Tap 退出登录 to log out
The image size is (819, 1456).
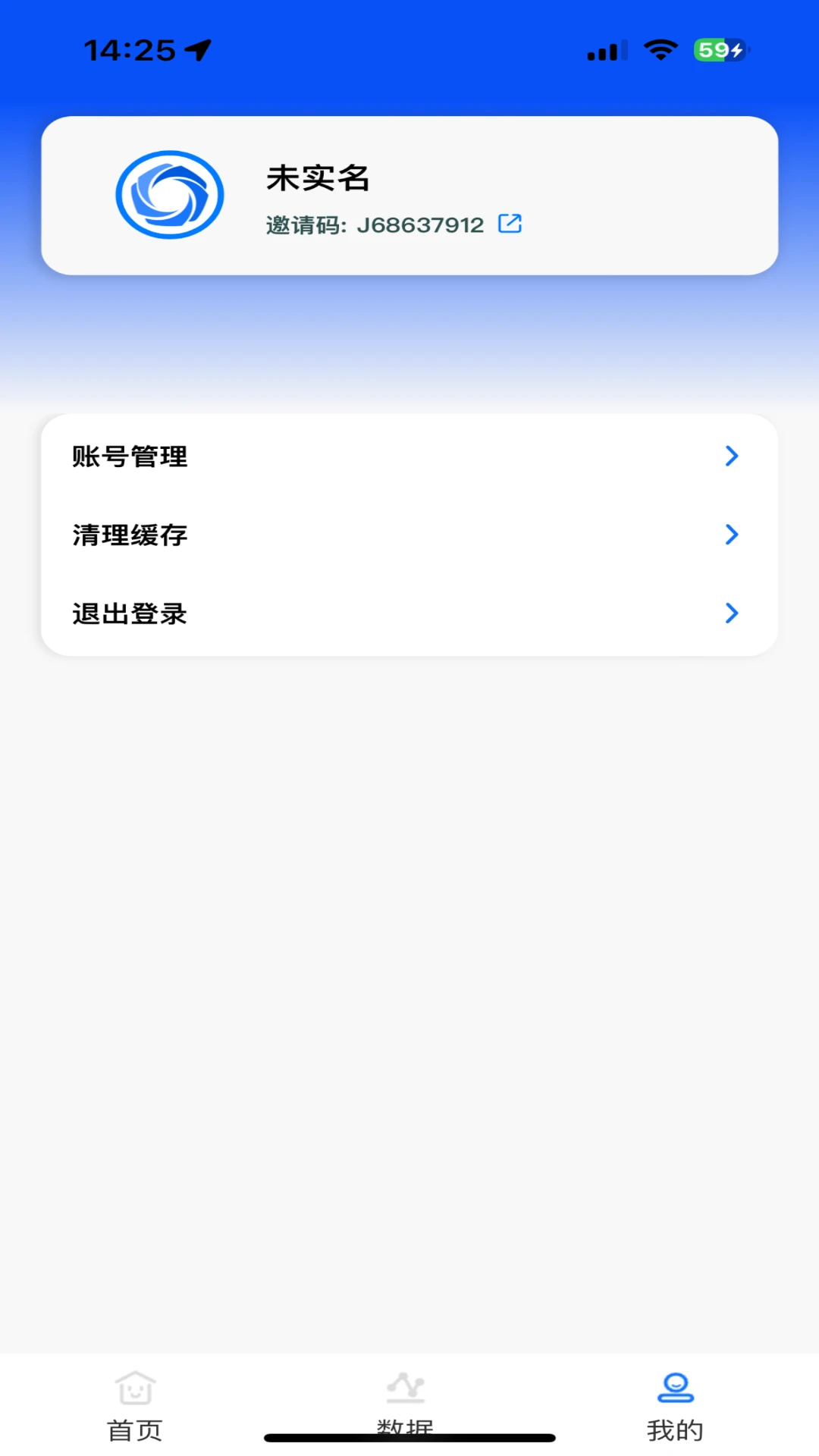click(x=130, y=613)
